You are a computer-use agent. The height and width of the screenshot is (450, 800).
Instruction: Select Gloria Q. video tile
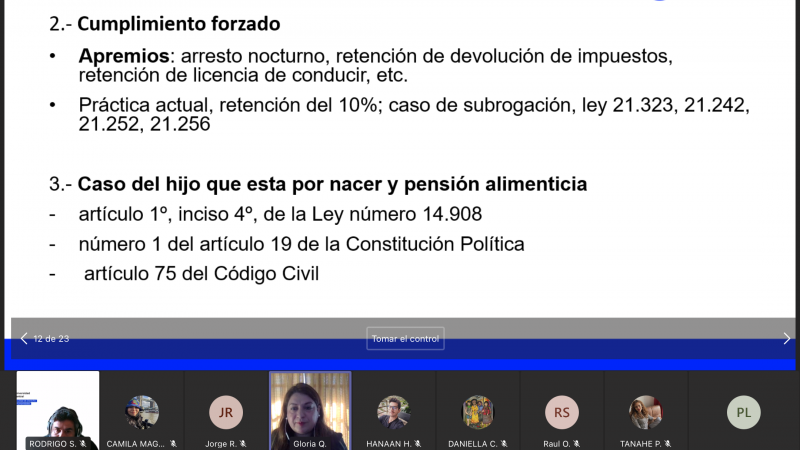[x=310, y=411]
